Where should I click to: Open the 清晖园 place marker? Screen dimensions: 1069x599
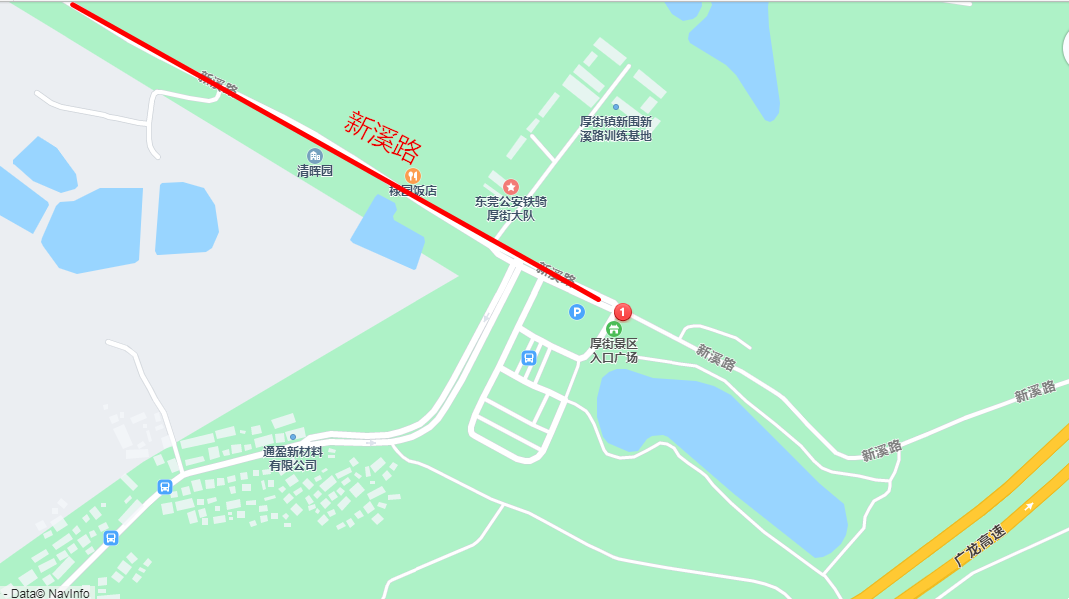point(315,155)
